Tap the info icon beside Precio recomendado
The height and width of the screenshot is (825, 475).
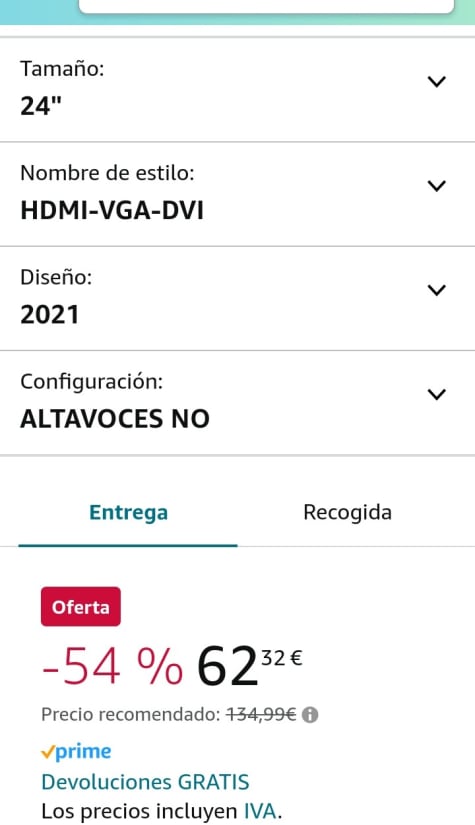pos(310,715)
